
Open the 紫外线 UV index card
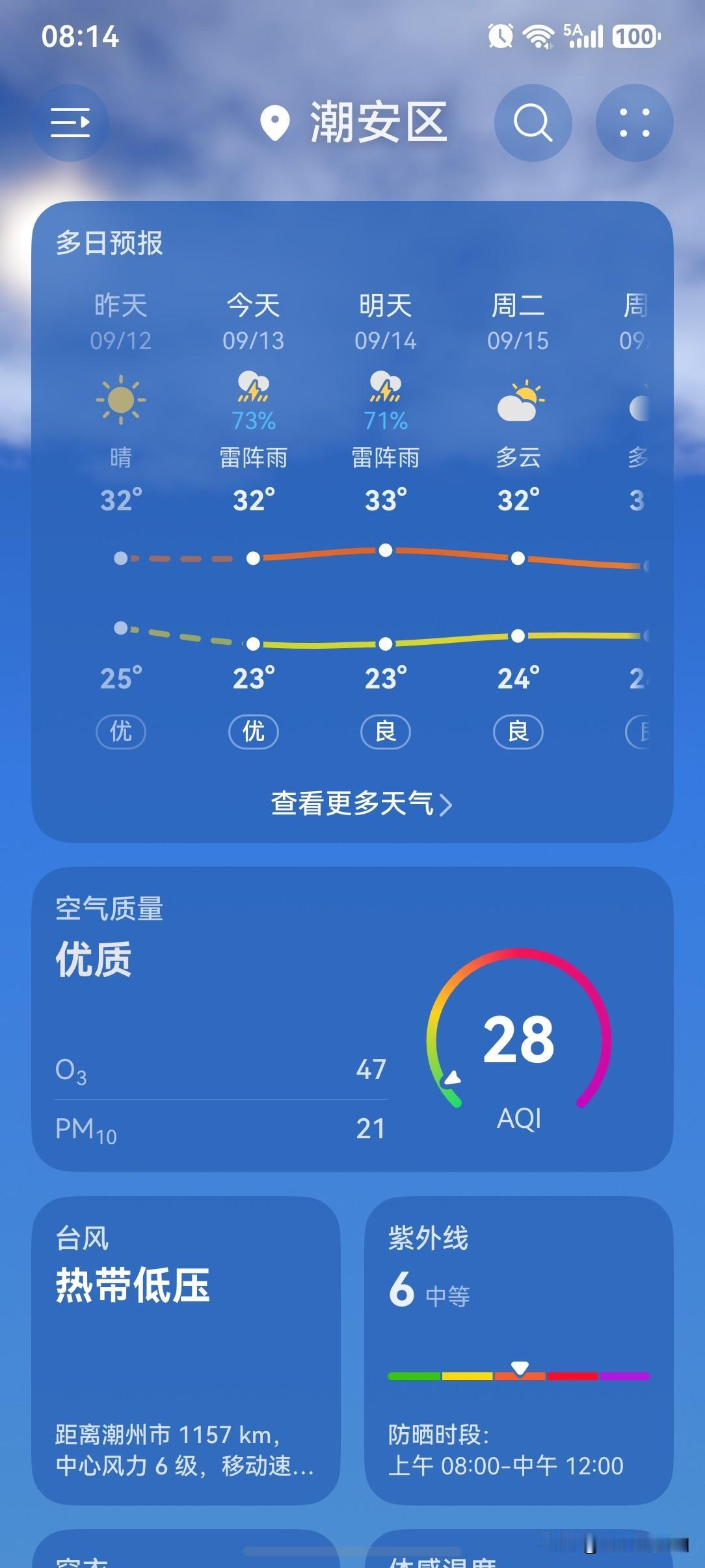coord(519,1350)
